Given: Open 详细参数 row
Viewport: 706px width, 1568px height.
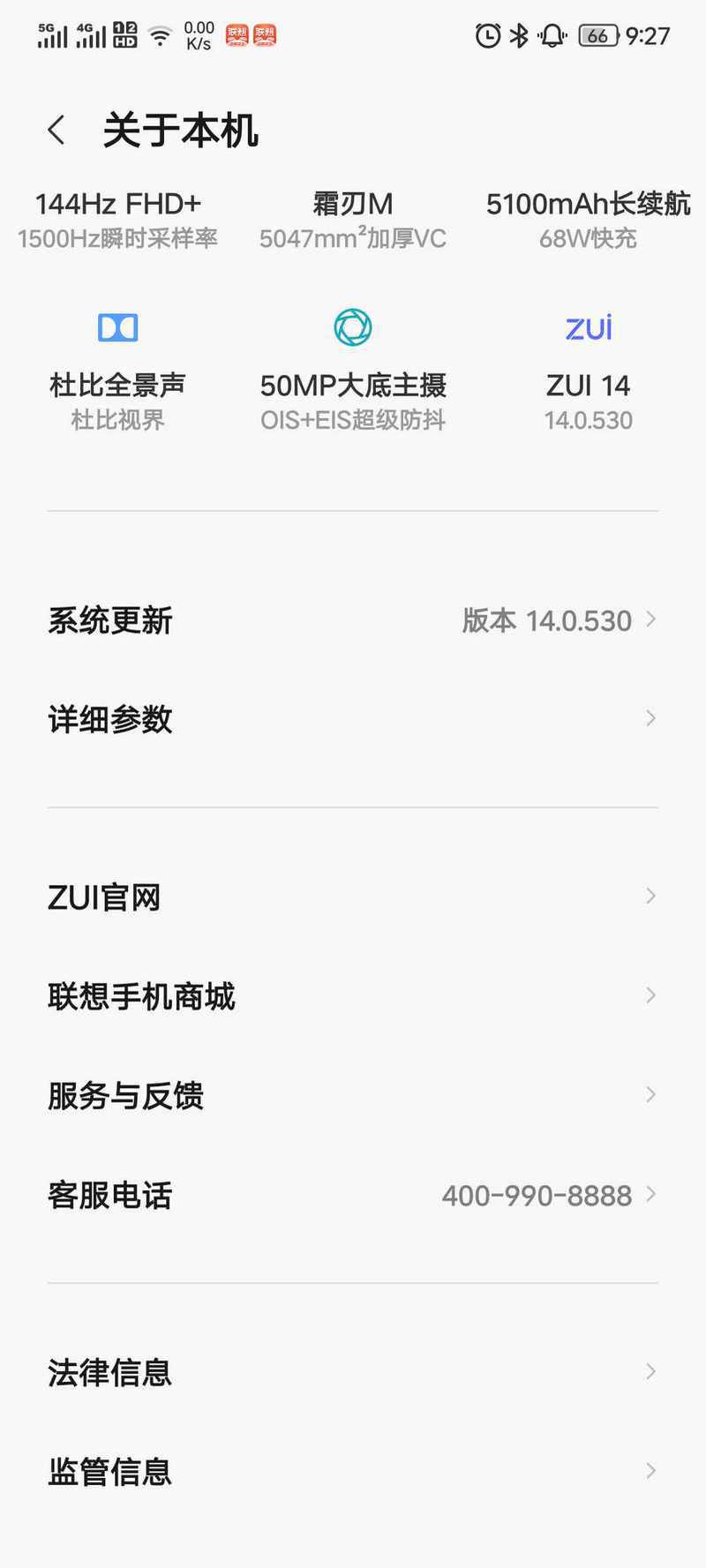Looking at the screenshot, I should coord(353,719).
